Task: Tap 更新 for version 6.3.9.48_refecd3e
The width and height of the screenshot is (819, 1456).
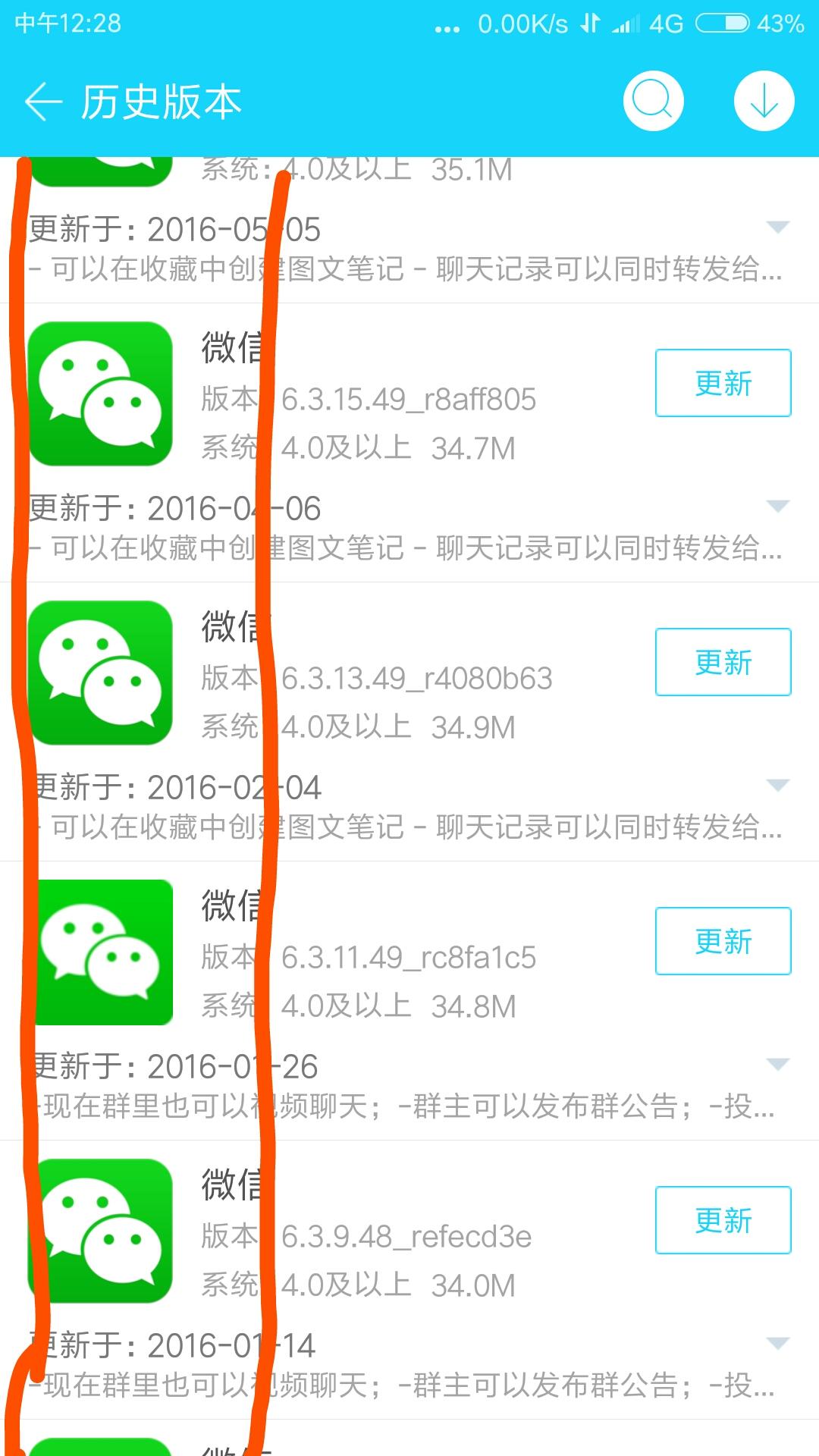Action: (x=723, y=1220)
